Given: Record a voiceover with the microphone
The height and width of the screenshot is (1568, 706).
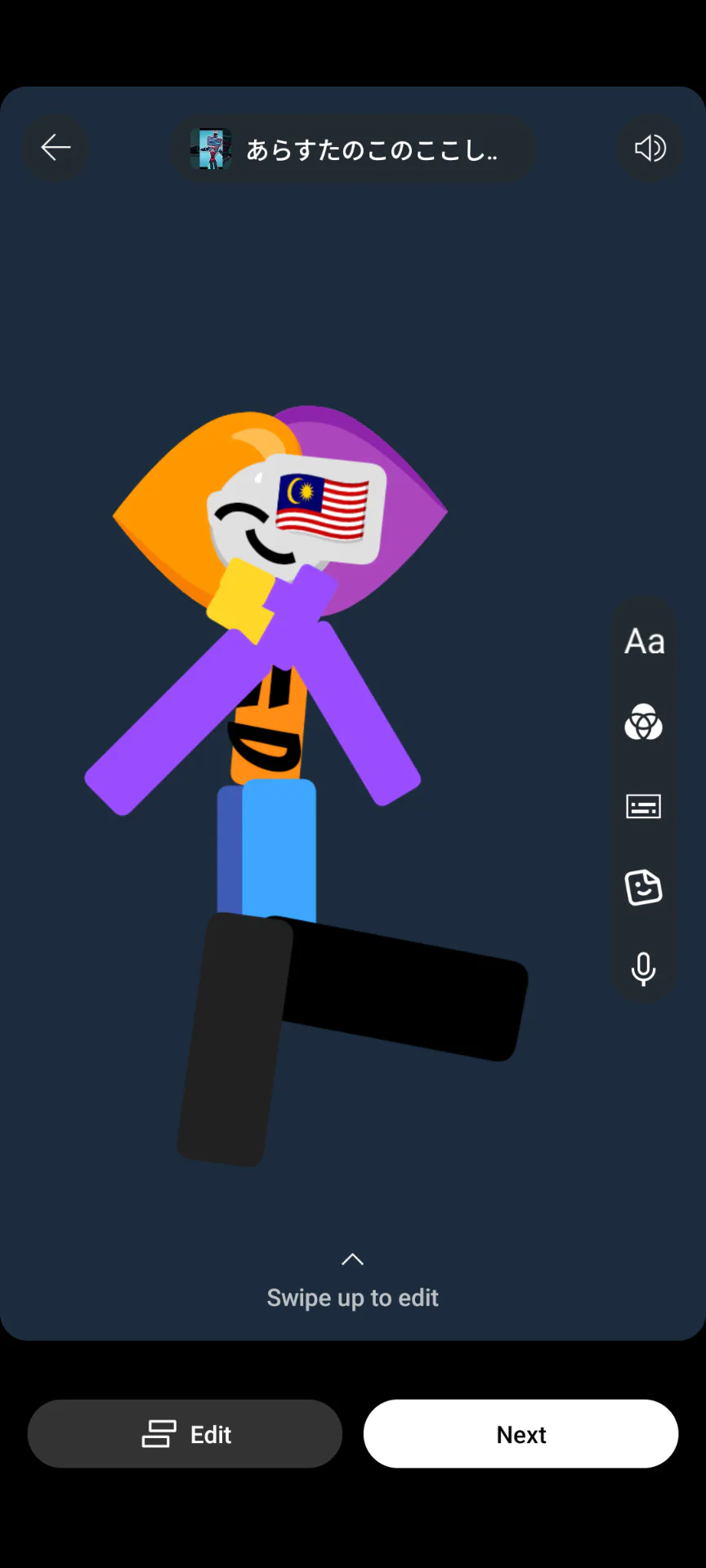Looking at the screenshot, I should (x=644, y=969).
